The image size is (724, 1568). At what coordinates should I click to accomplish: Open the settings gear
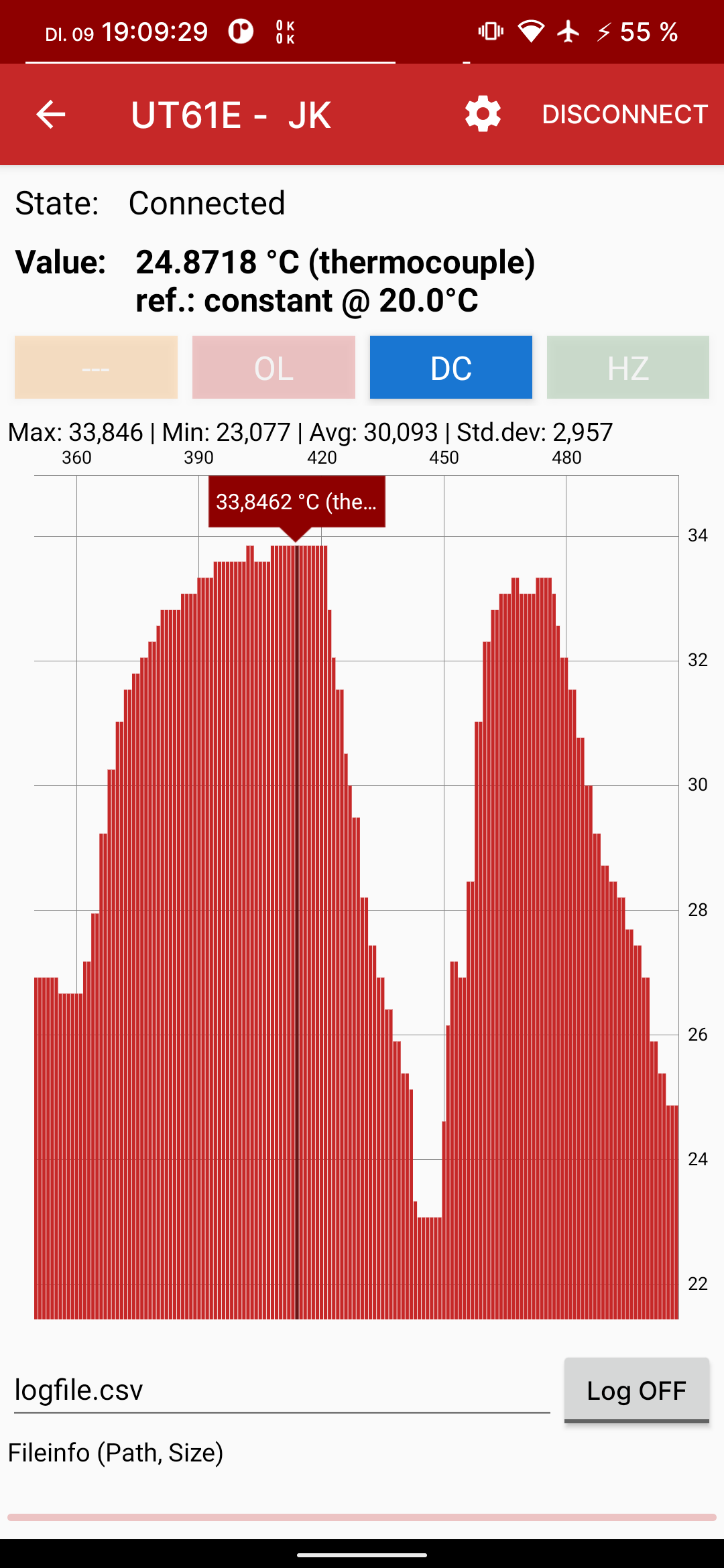[x=483, y=114]
